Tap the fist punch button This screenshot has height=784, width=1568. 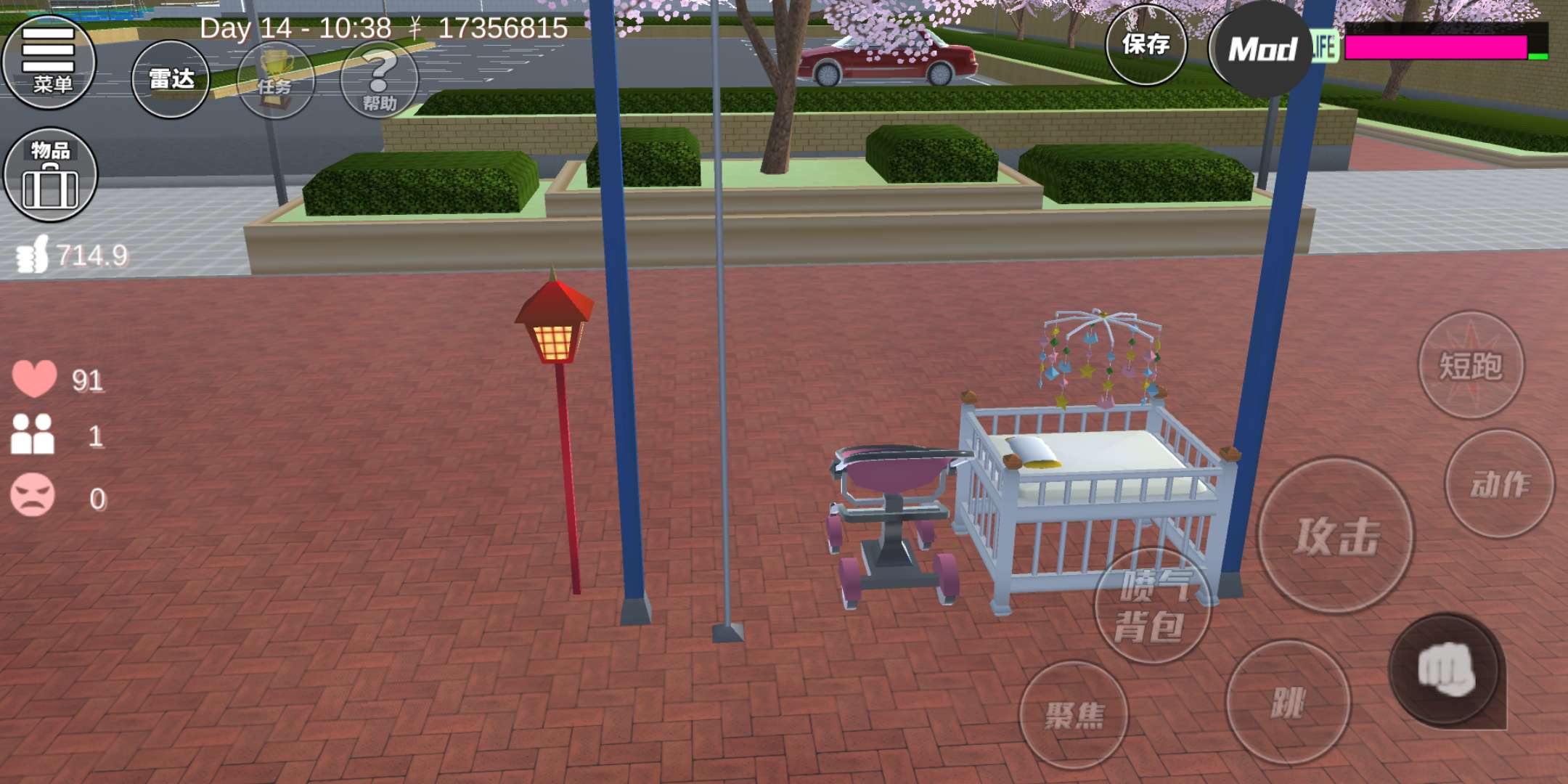[1445, 670]
